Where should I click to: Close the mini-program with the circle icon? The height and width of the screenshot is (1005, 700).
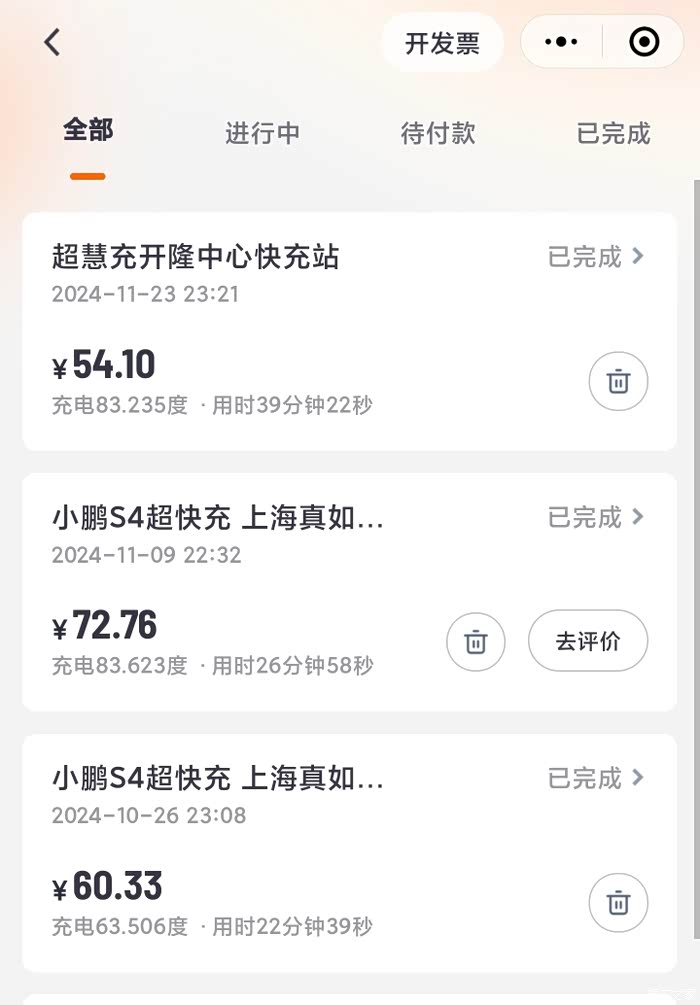point(644,42)
